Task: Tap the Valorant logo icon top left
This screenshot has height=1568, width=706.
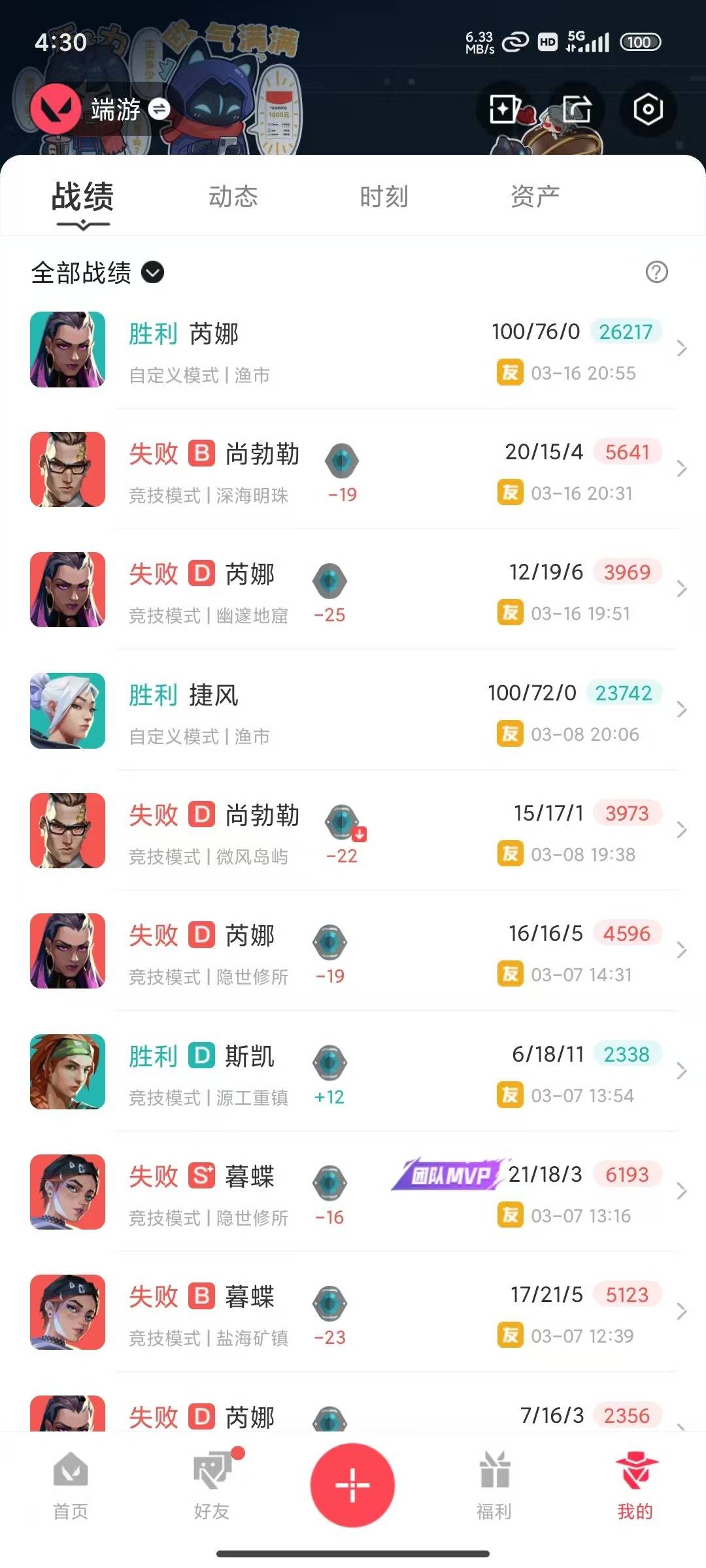Action: [x=57, y=110]
